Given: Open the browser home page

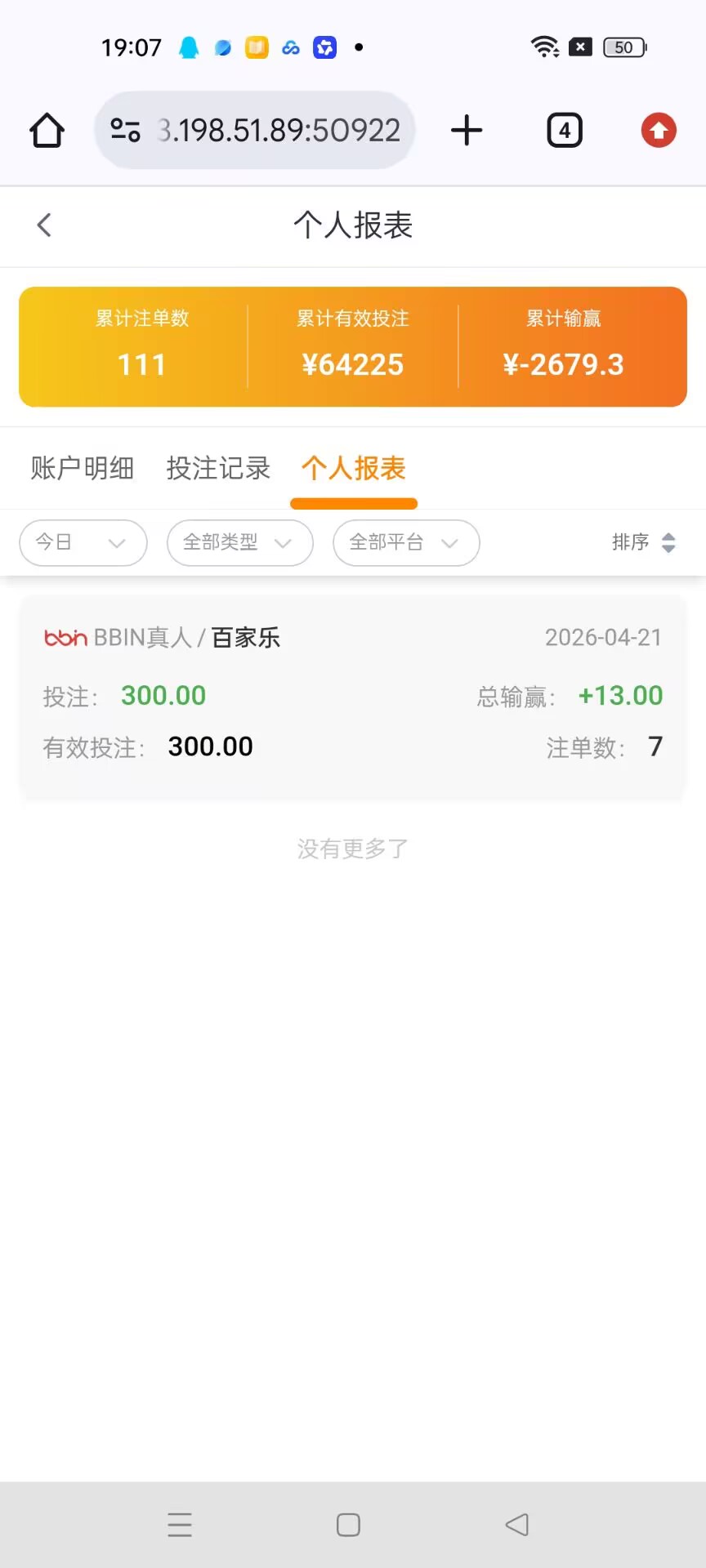Looking at the screenshot, I should 47,131.
